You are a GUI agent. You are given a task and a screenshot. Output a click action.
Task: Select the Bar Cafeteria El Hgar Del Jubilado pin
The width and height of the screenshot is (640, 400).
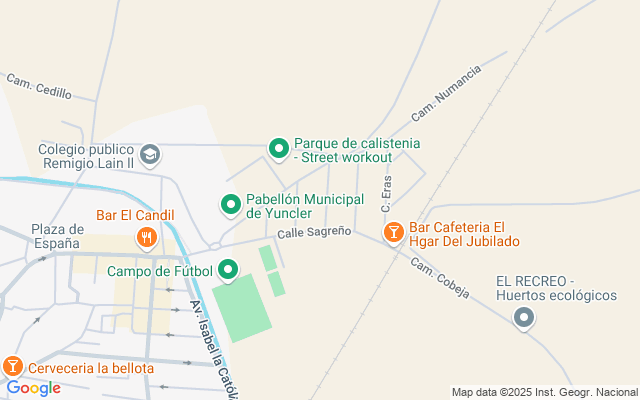coord(394,233)
